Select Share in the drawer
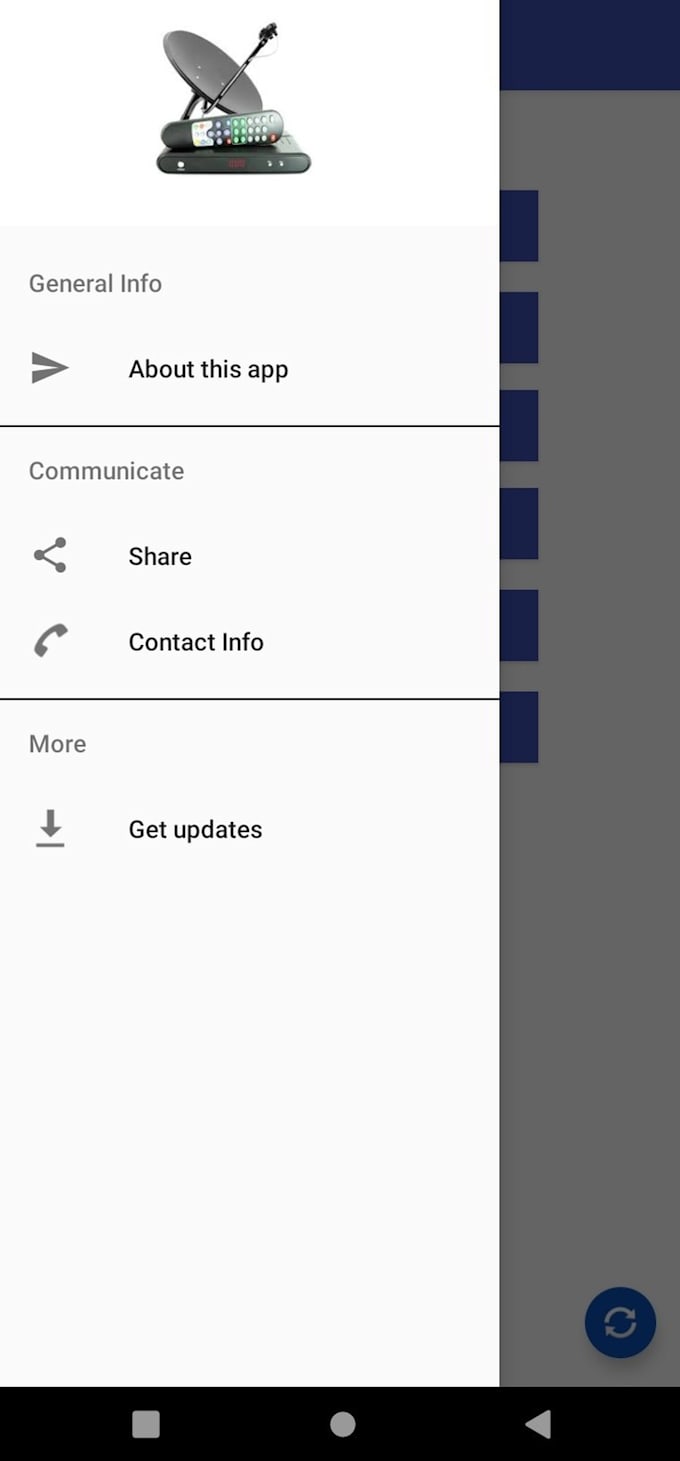The width and height of the screenshot is (680, 1461). pos(160,556)
